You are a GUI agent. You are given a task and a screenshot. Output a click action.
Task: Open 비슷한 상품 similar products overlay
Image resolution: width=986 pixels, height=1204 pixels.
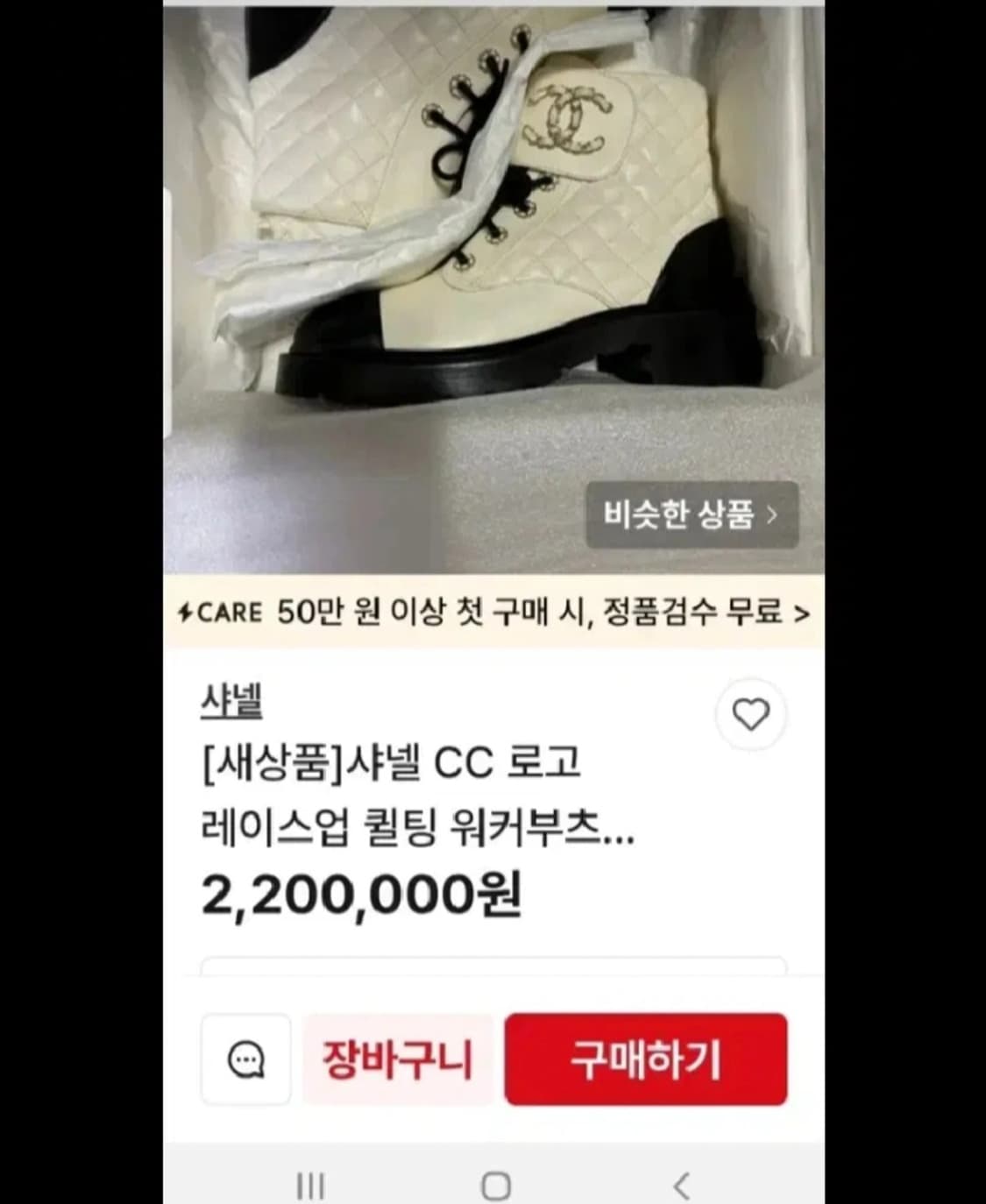[692, 516]
